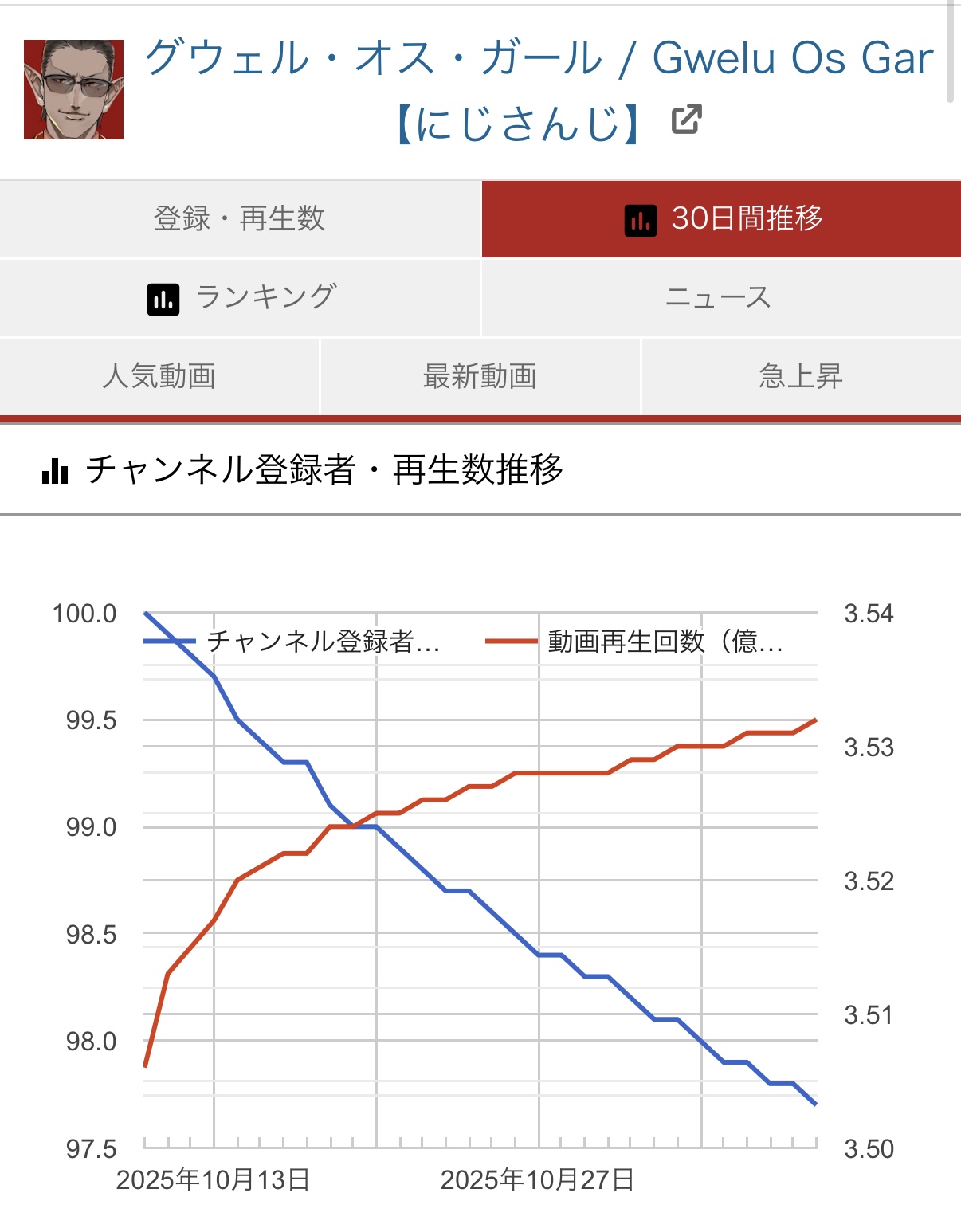
Task: Open the external link icon beside the title
Action: point(686,120)
